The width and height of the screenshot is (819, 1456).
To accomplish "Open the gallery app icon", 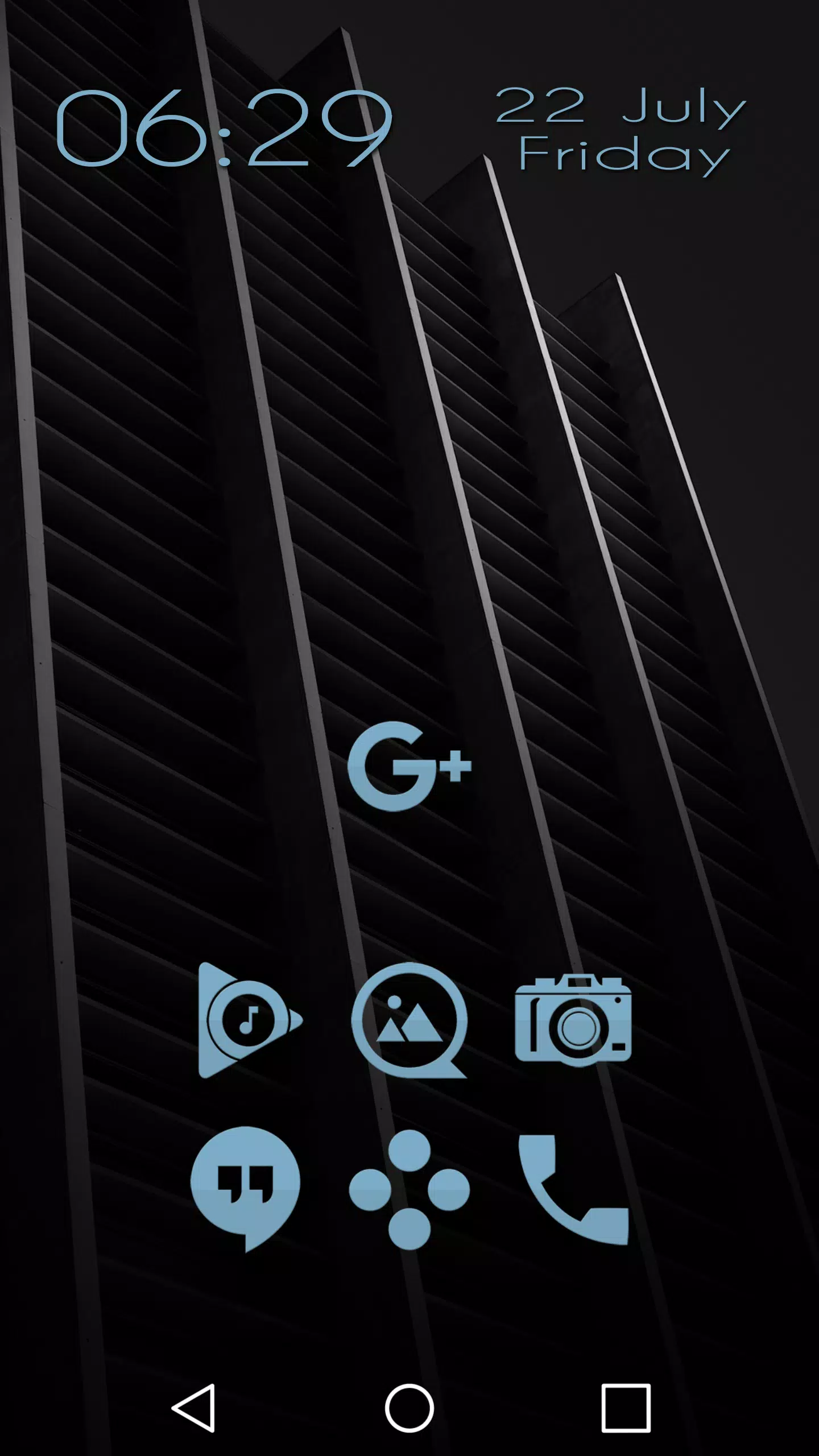I will tap(409, 1021).
